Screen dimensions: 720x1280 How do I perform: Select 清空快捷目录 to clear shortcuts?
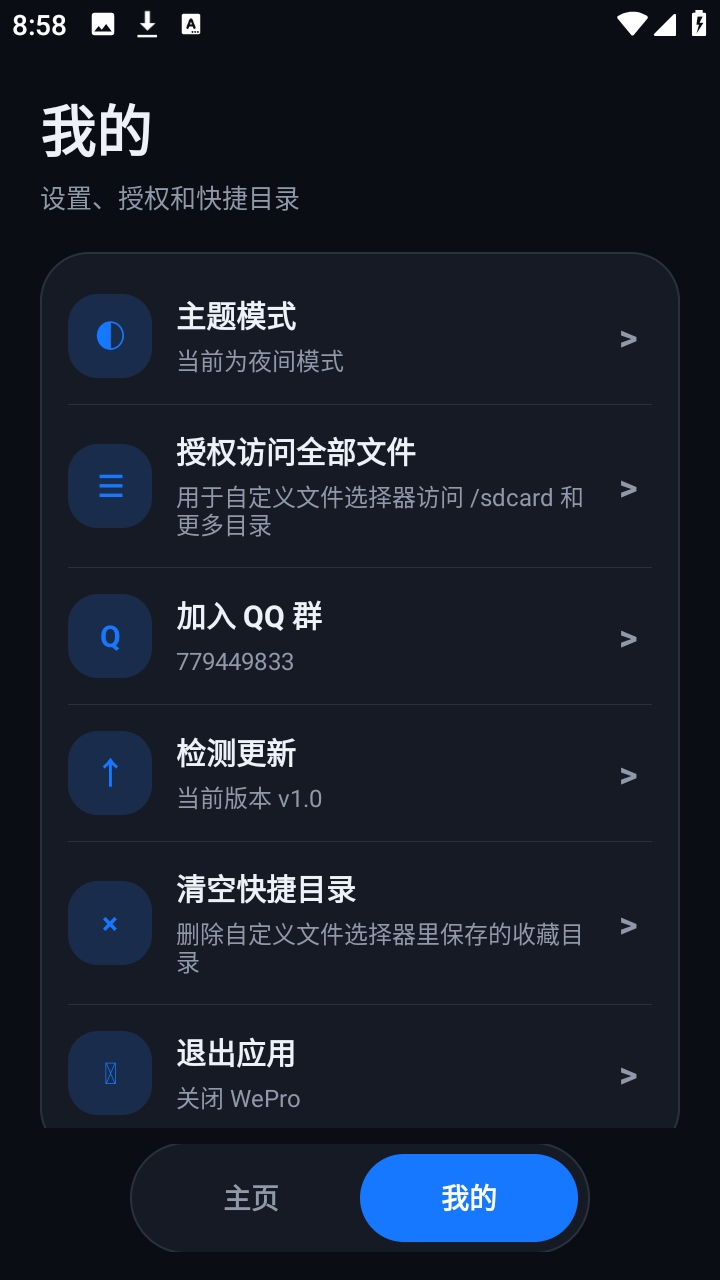(x=360, y=924)
